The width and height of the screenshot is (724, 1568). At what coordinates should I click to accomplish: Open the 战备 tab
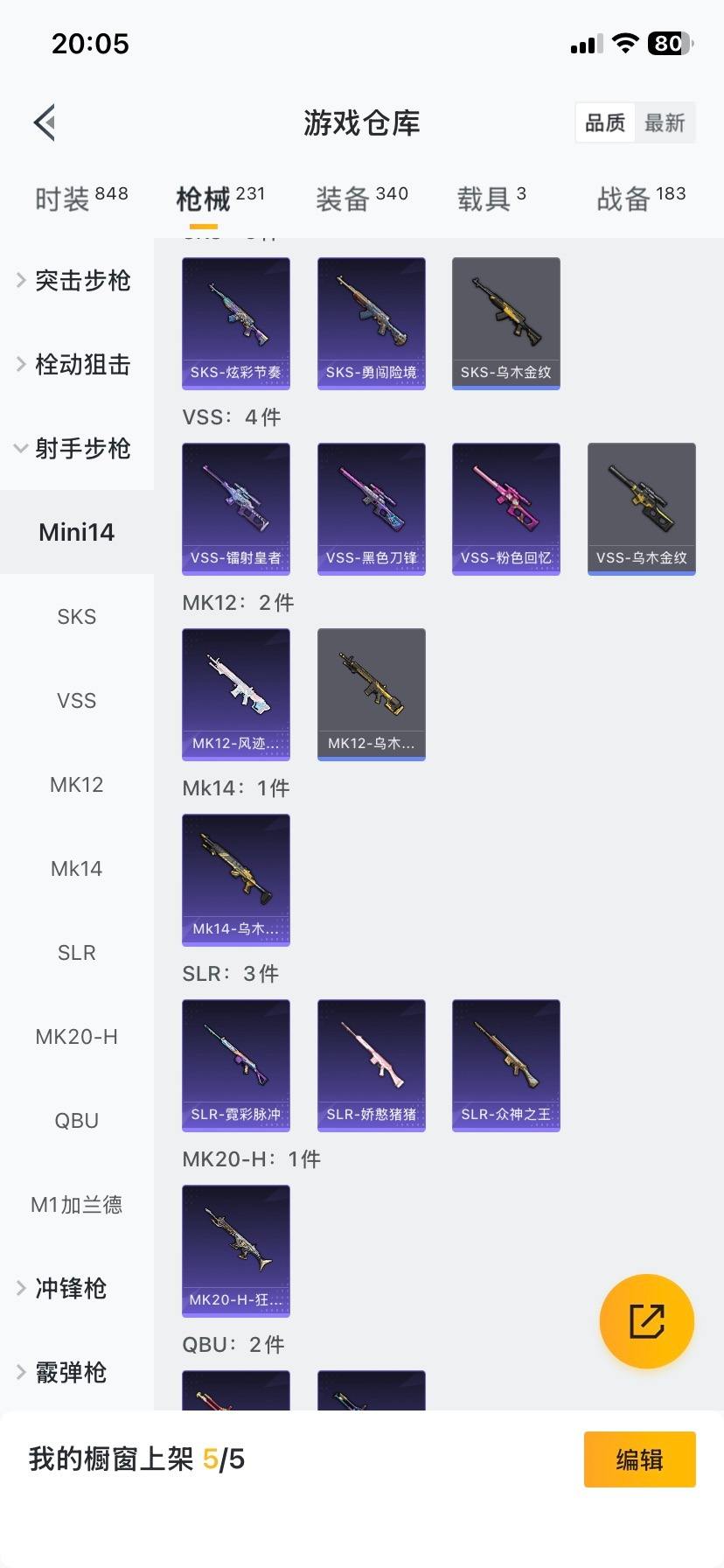pyautogui.click(x=641, y=199)
